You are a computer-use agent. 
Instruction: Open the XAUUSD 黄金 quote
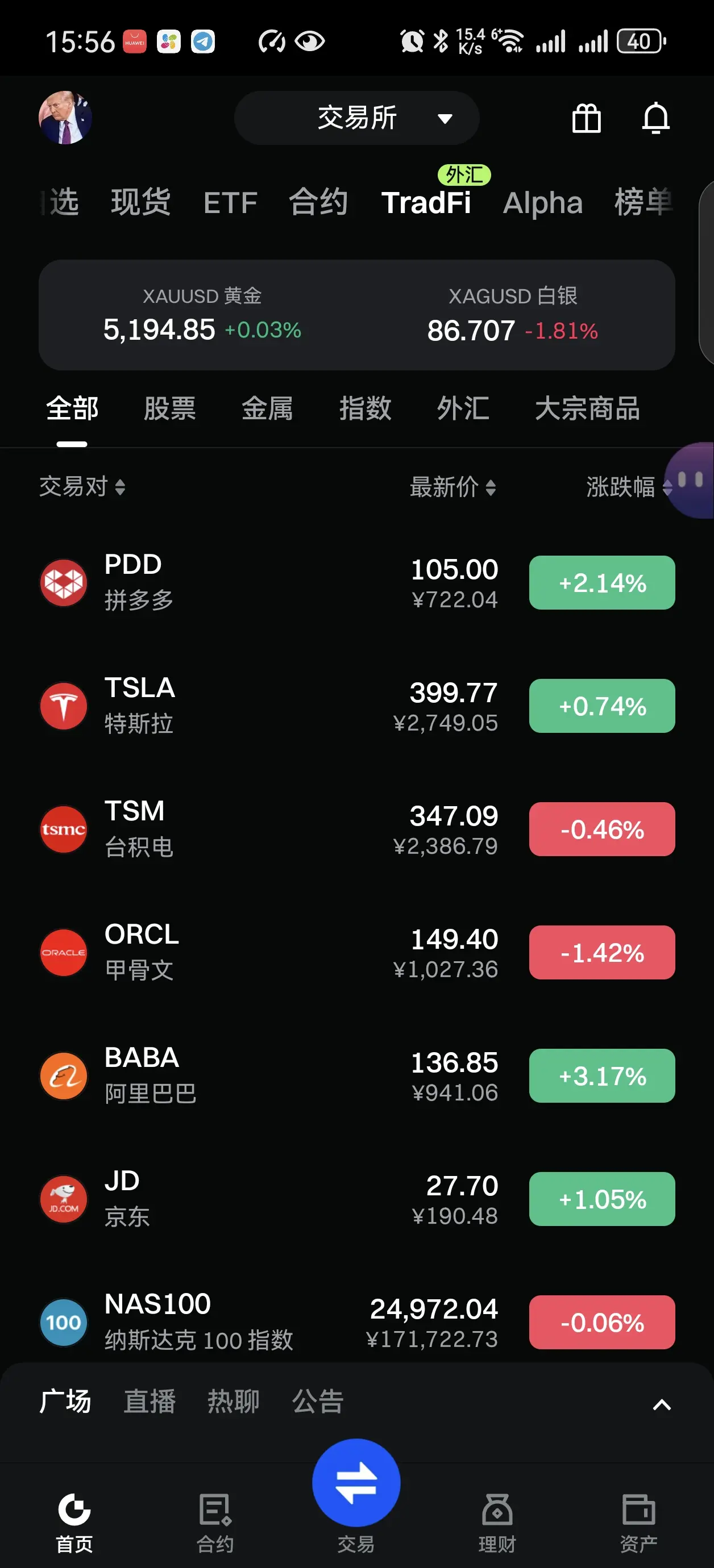point(202,315)
